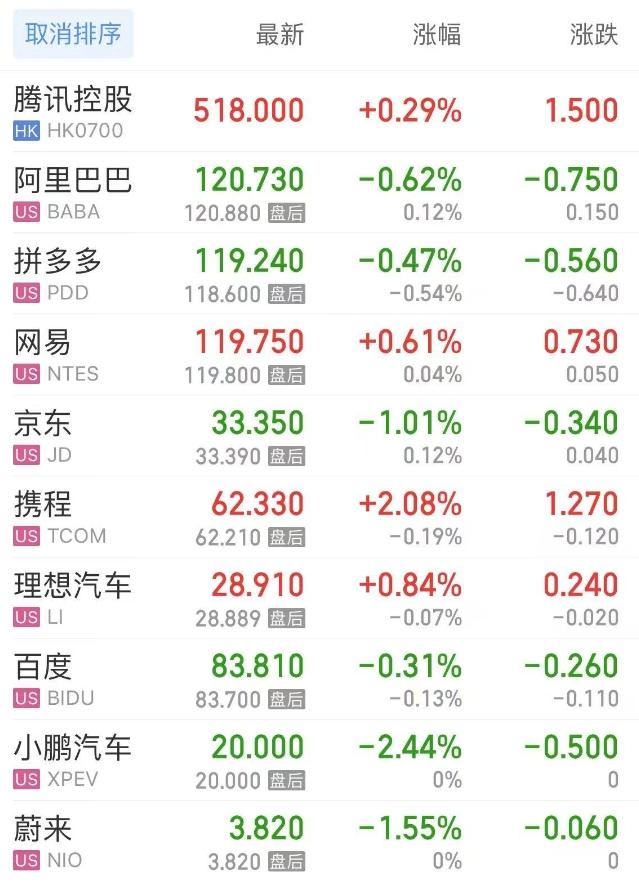The width and height of the screenshot is (639, 889).
Task: Sort by the 涨跌 column header
Action: (x=593, y=34)
